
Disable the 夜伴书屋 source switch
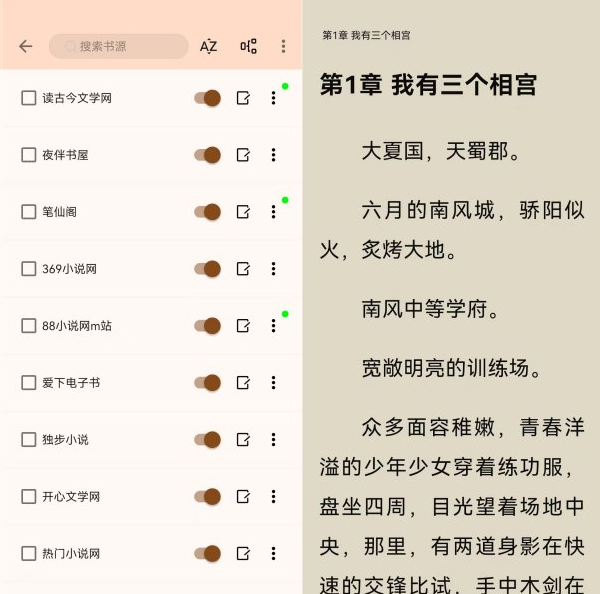(207, 155)
